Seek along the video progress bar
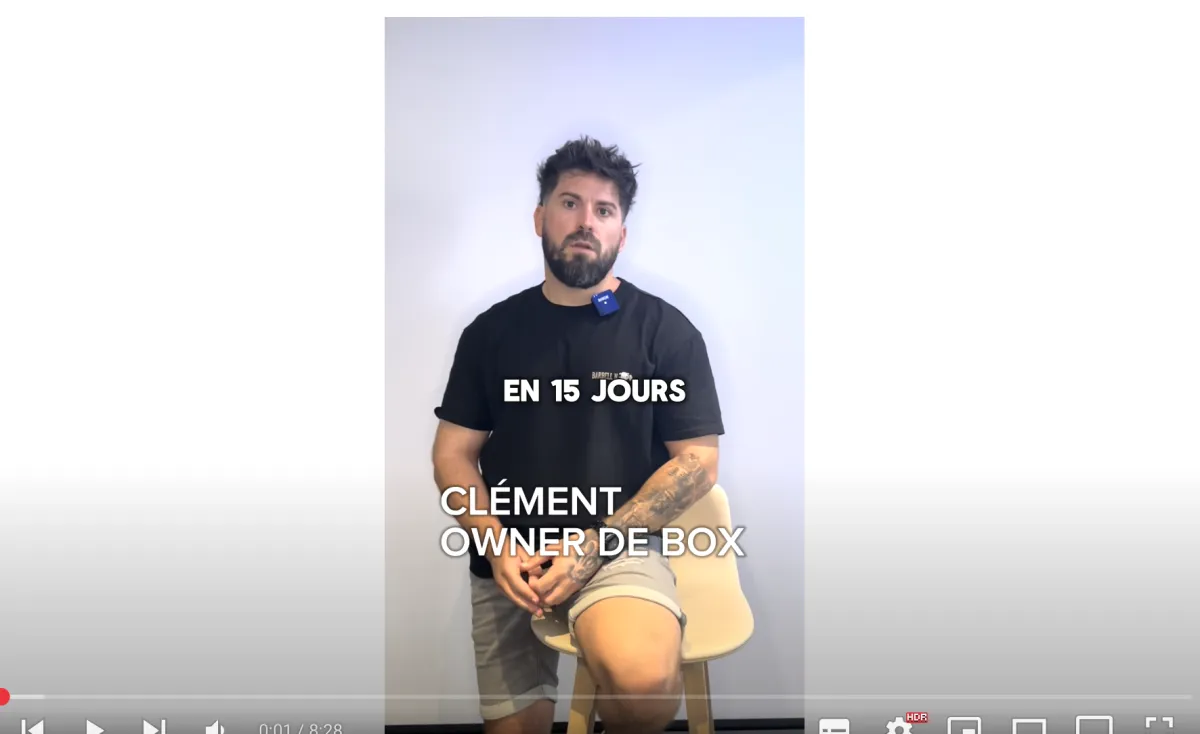 click(x=600, y=697)
